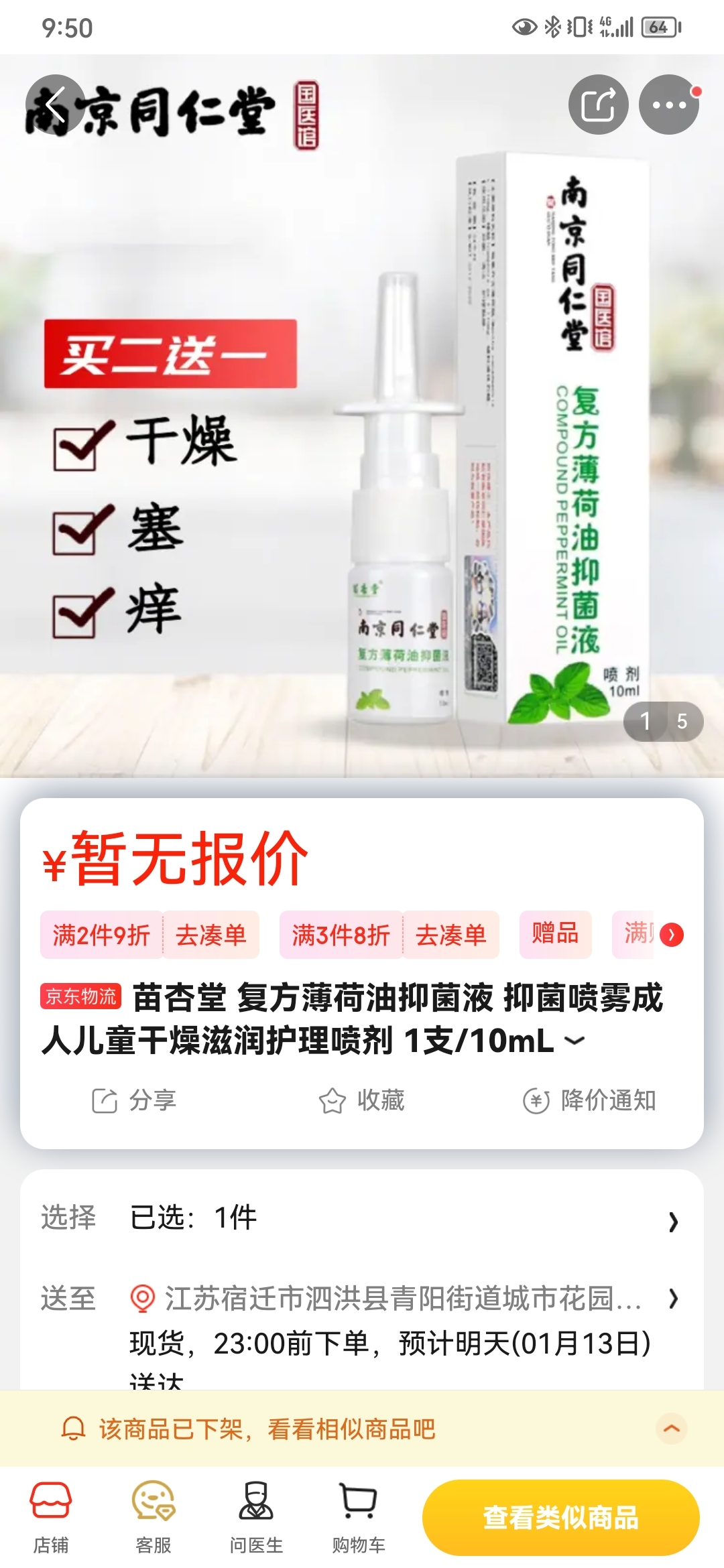Open the three-dot overflow menu
The height and width of the screenshot is (1568, 724).
point(668,105)
